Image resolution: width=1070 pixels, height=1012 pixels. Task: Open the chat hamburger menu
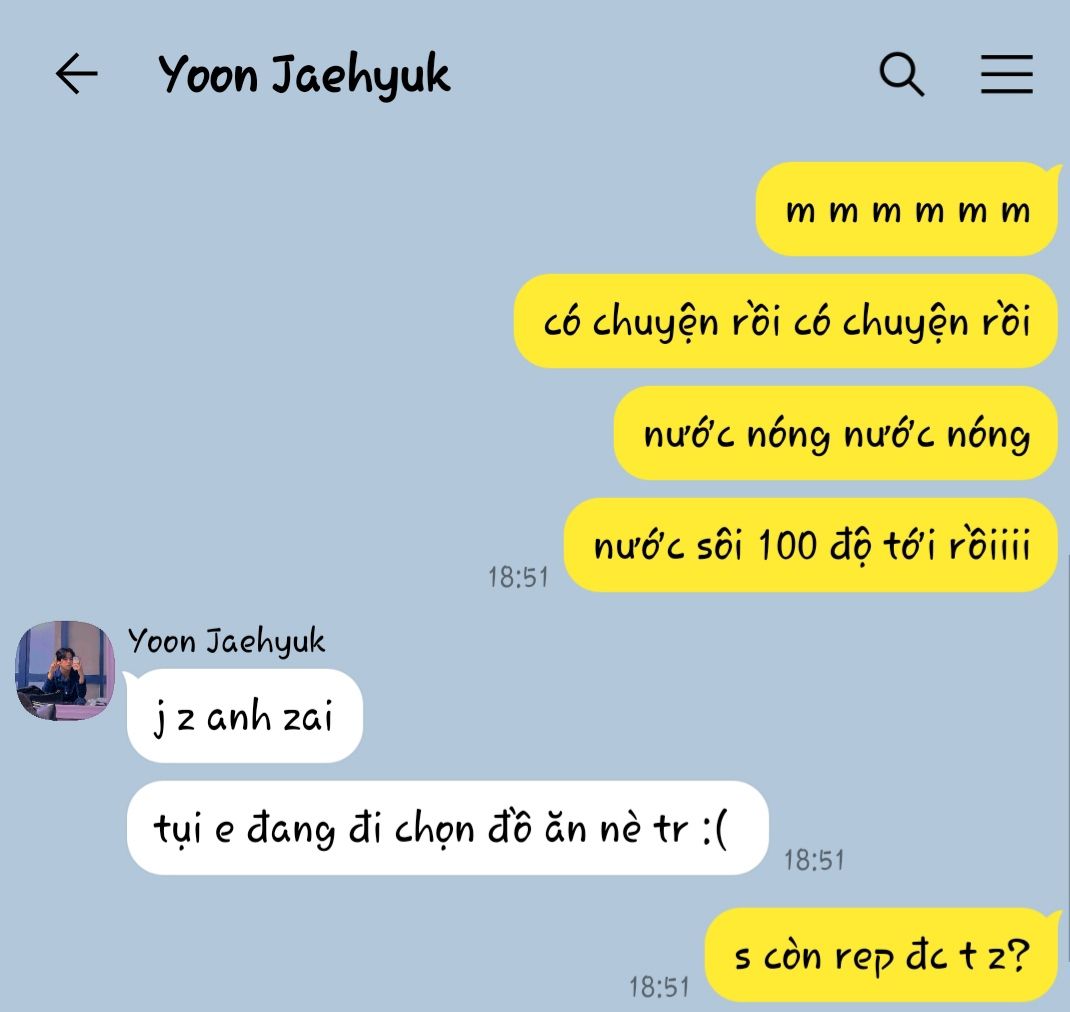point(1006,75)
